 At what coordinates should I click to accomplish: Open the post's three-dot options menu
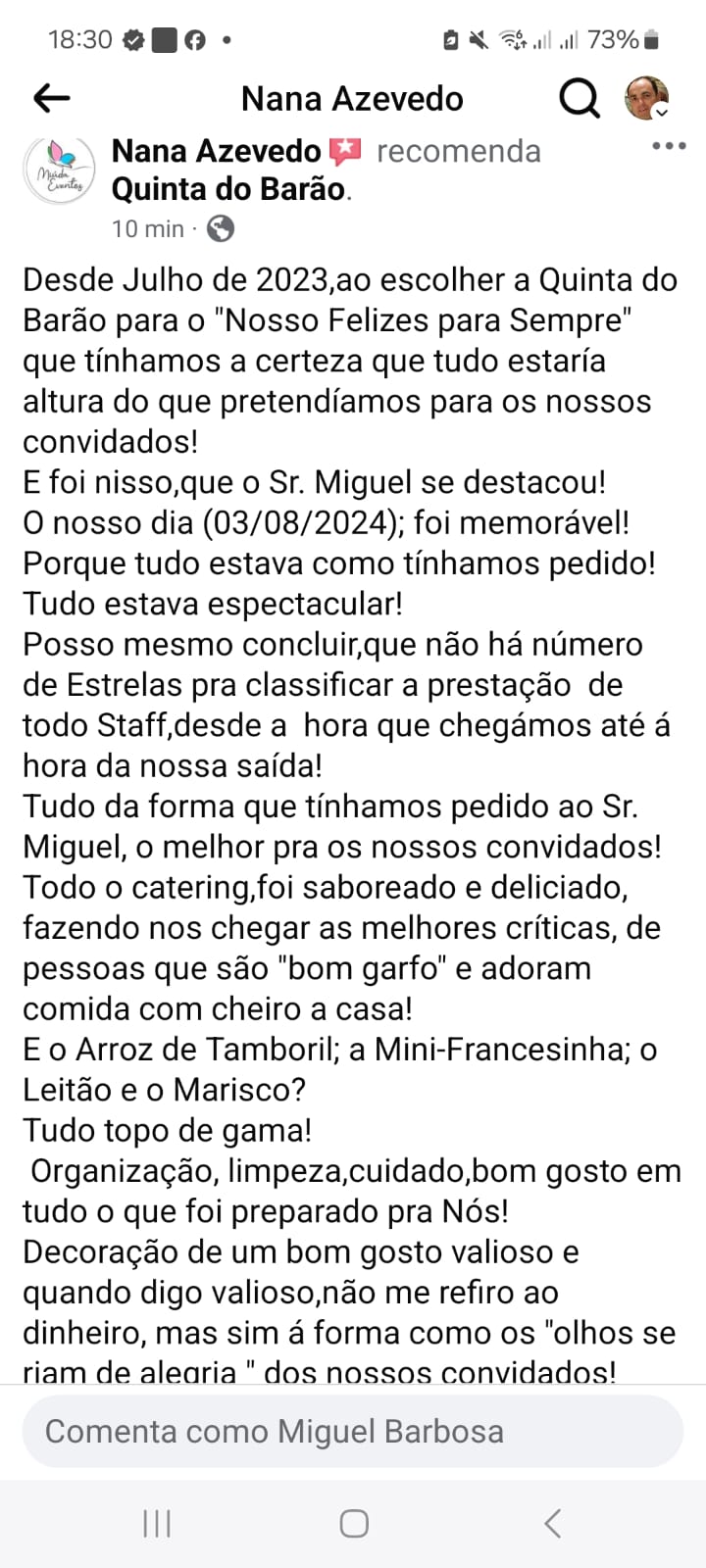point(669,146)
